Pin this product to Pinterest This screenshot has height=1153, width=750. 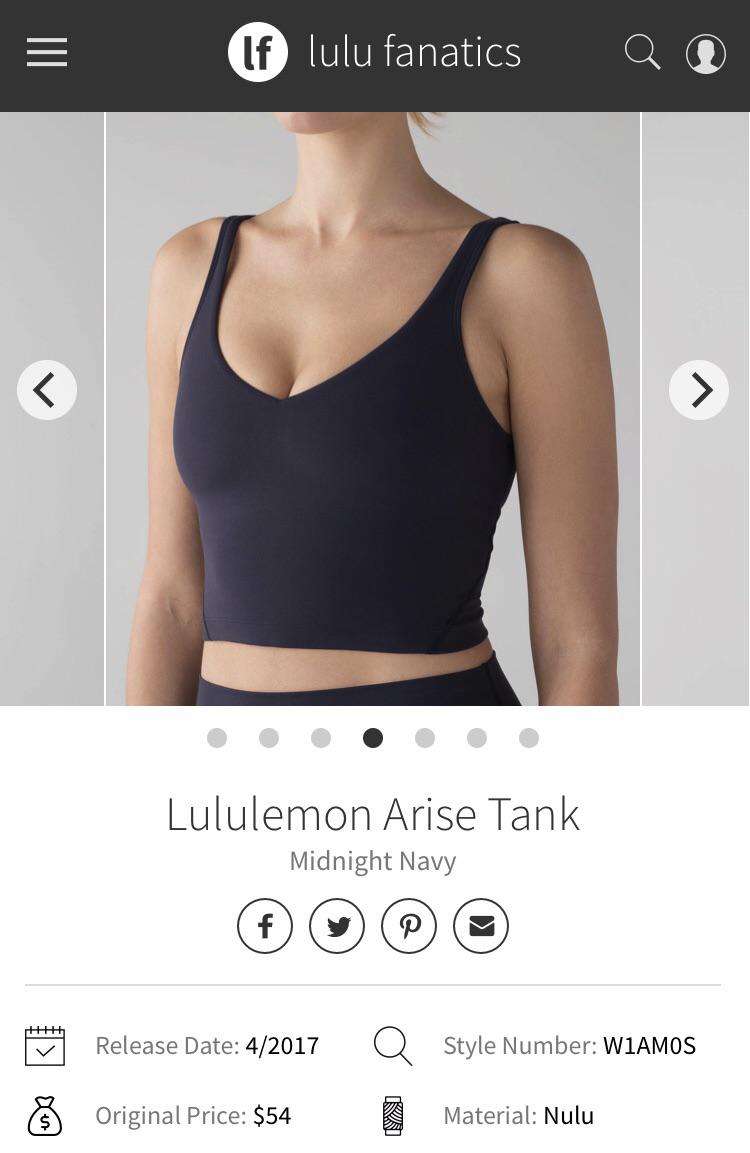pos(408,926)
